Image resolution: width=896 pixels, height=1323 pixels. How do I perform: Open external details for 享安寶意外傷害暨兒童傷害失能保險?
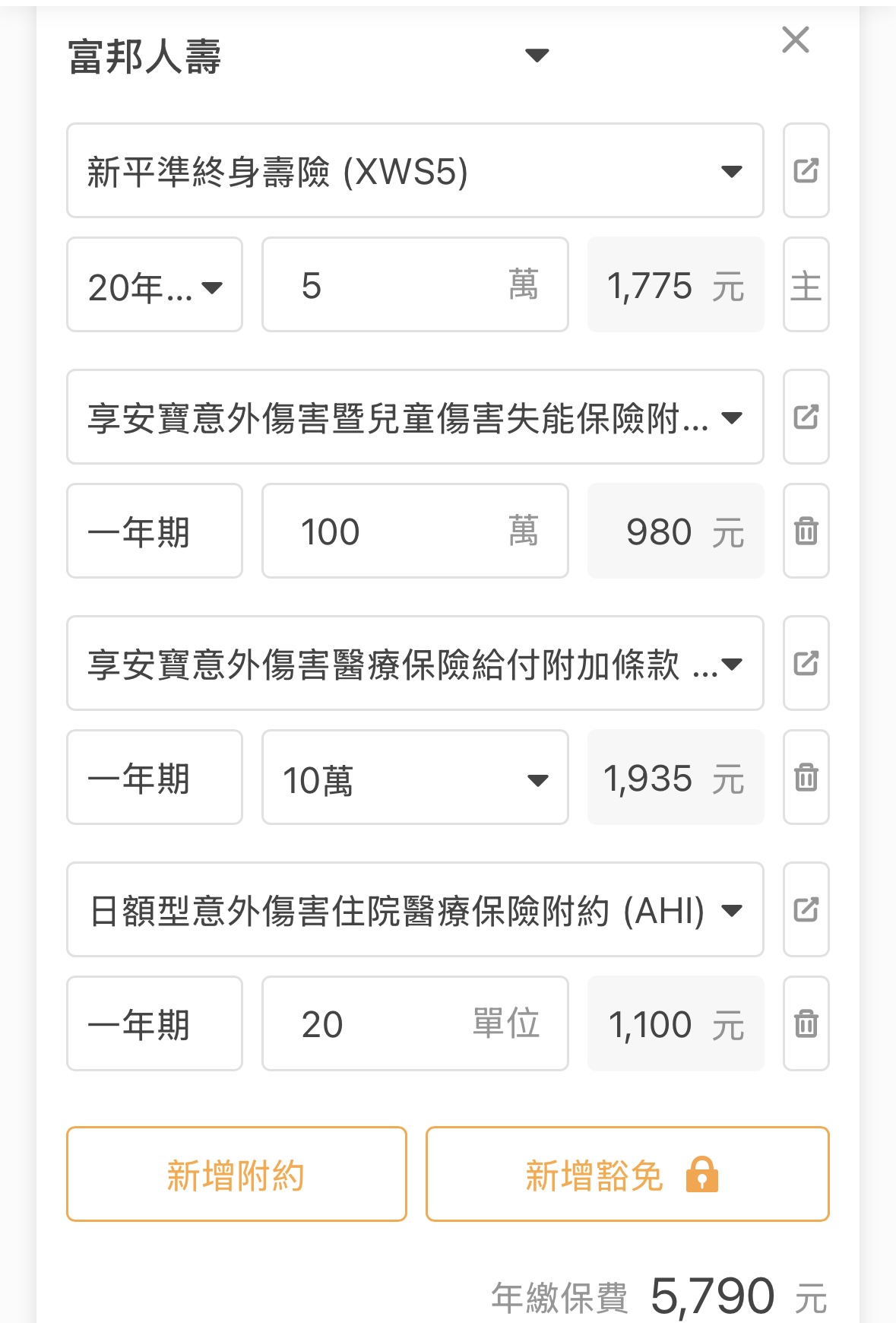[806, 417]
